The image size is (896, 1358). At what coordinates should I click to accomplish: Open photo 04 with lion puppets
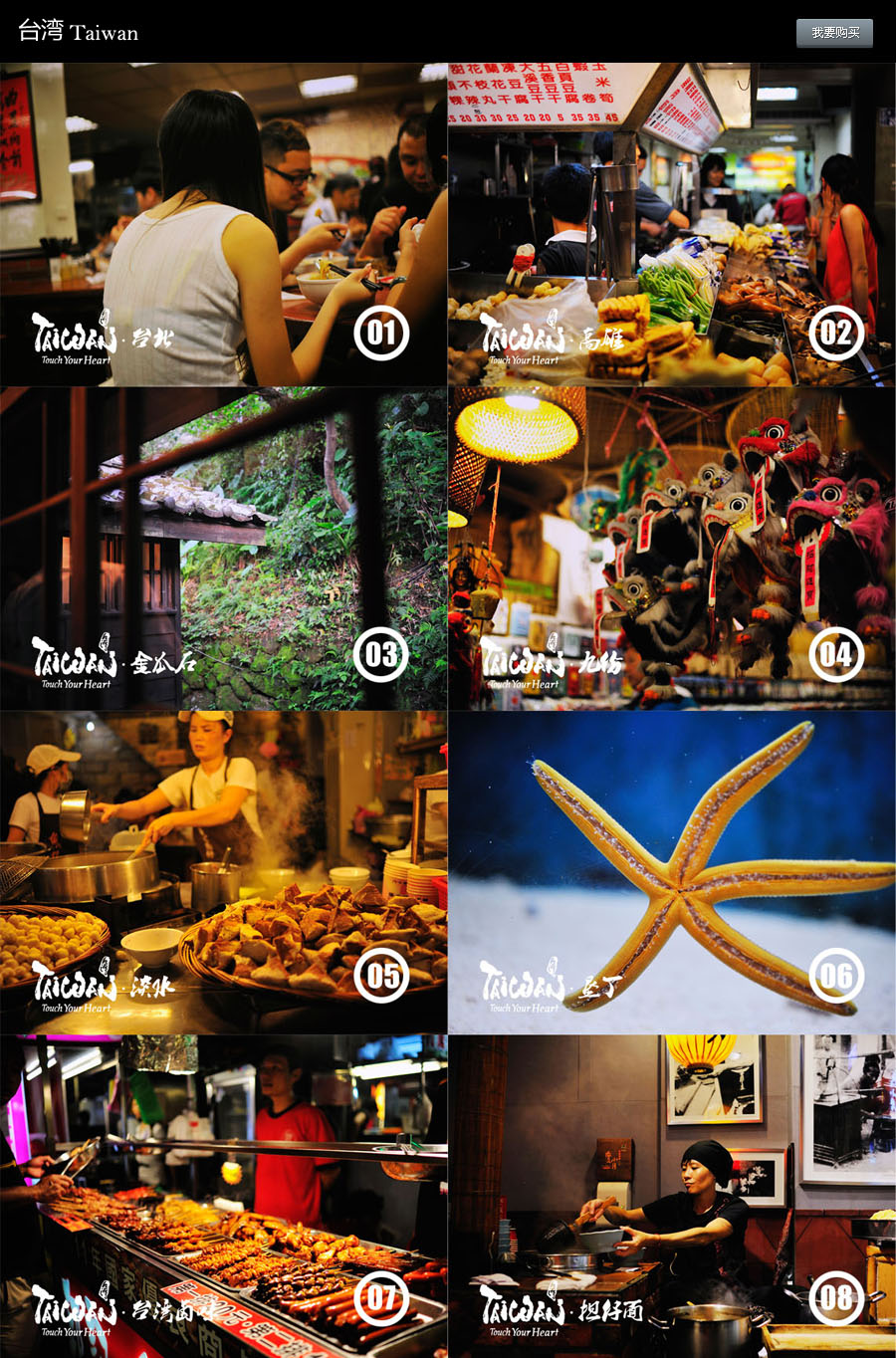[671, 549]
